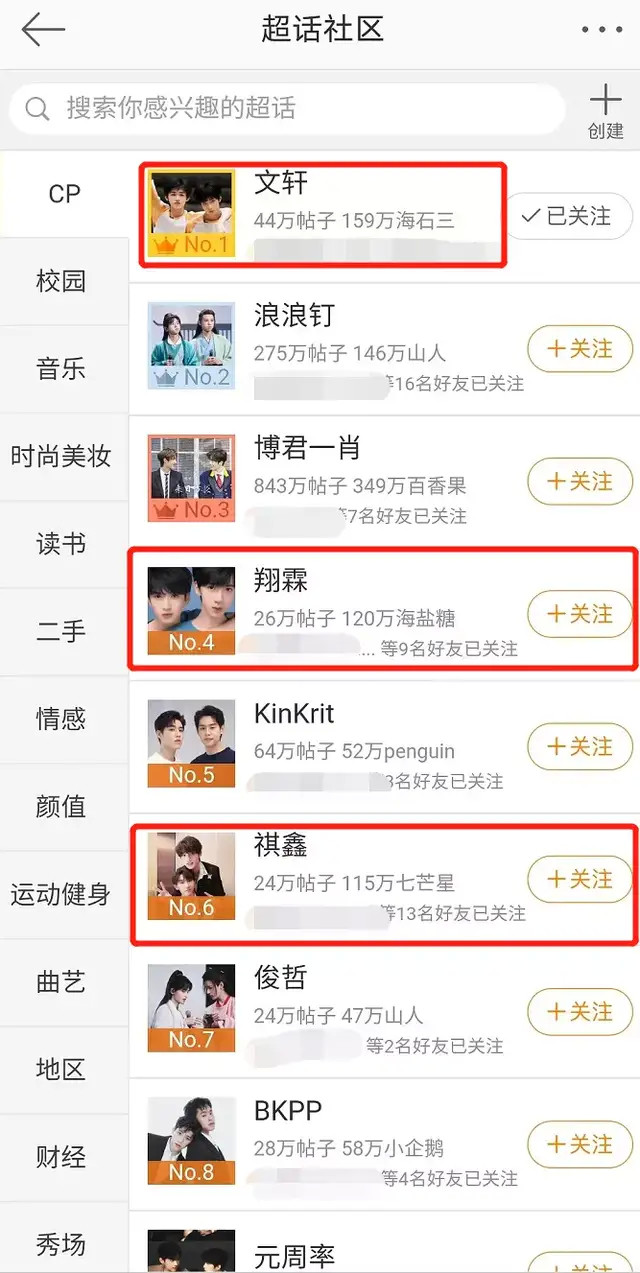Follow the 博君一肖 super topic
The height and width of the screenshot is (1273, 640).
pos(580,482)
